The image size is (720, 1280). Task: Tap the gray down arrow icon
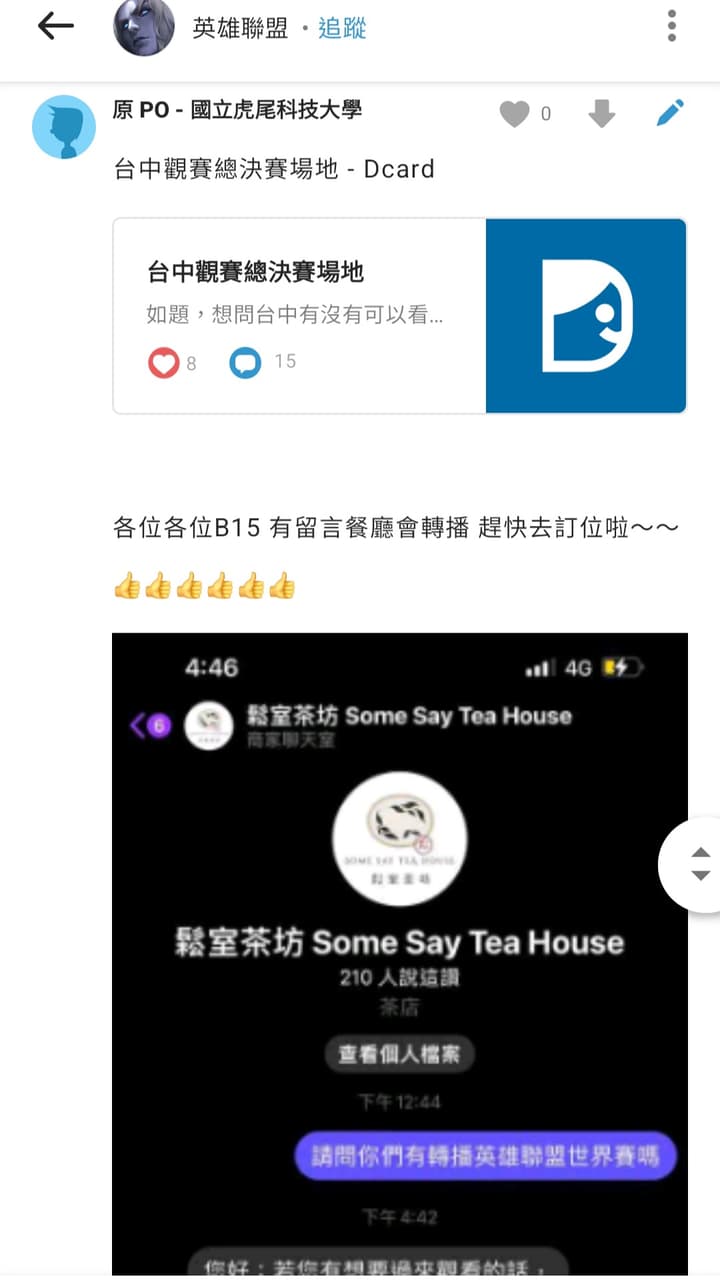click(601, 114)
